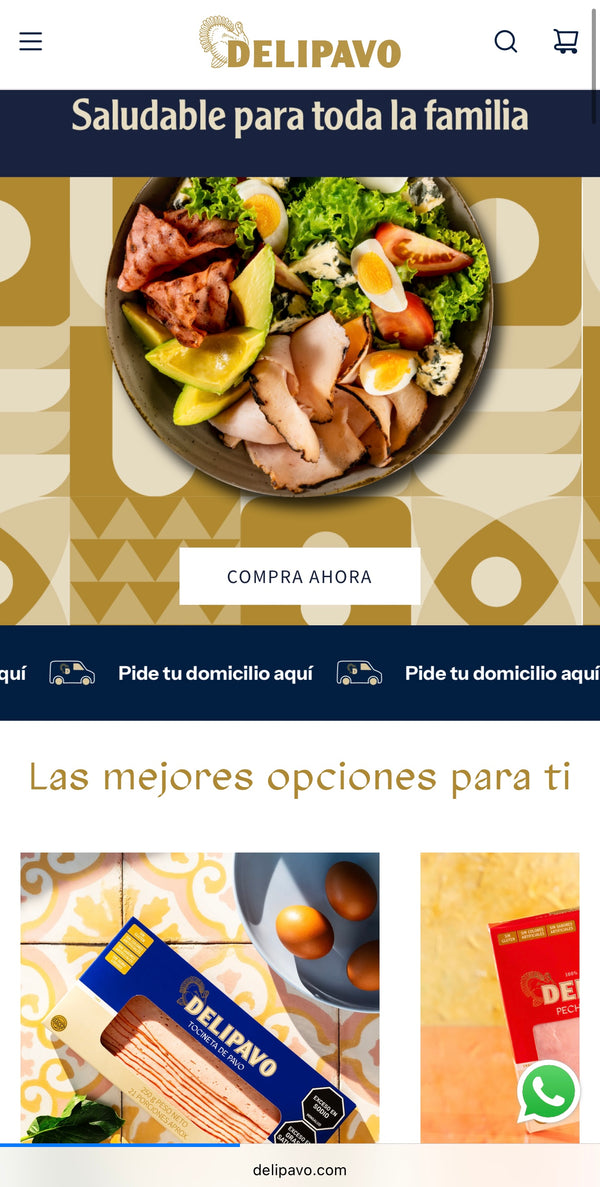The image size is (600, 1187).
Task: Open the hamburger menu
Action: click(x=31, y=42)
